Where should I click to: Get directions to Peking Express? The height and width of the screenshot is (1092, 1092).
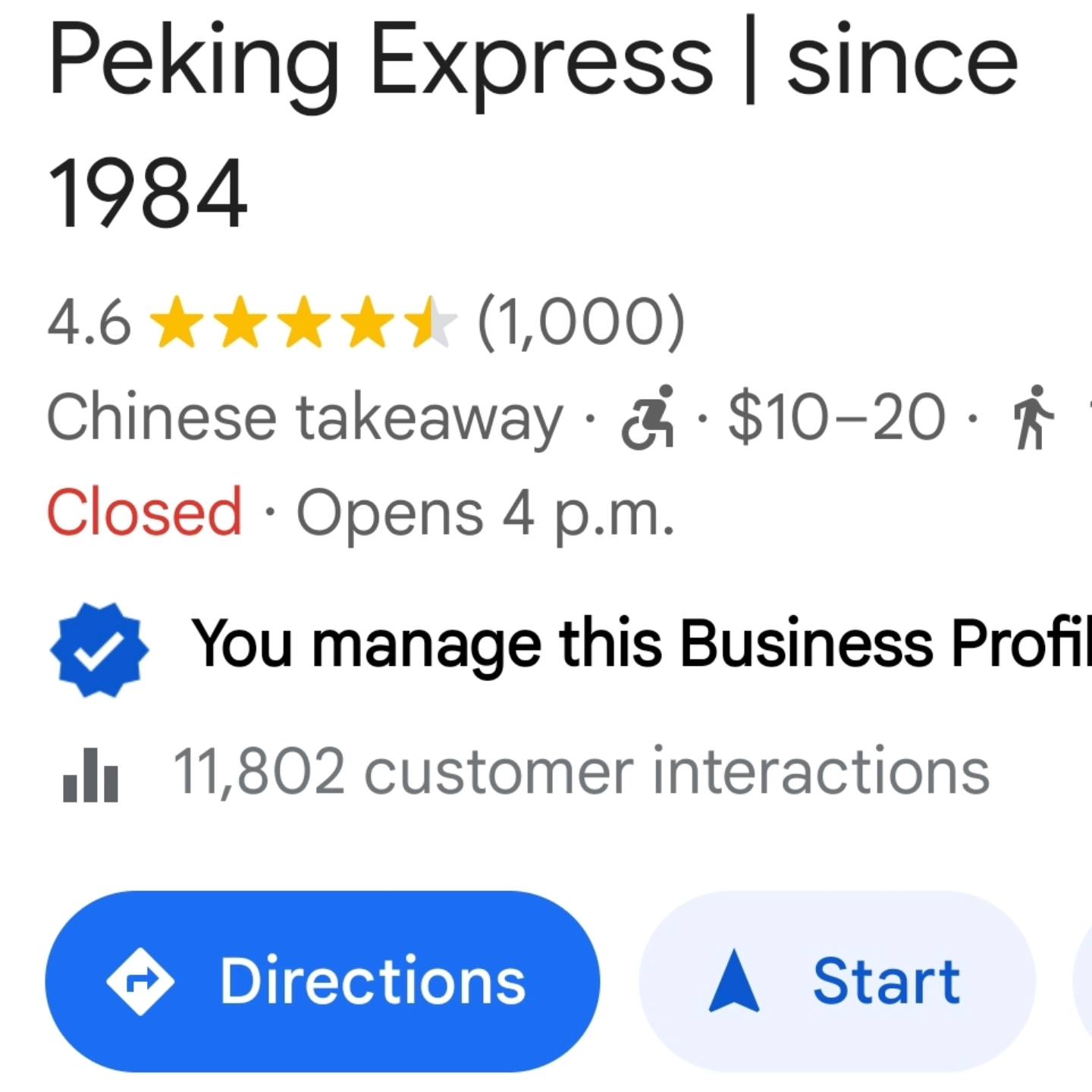pos(322,981)
